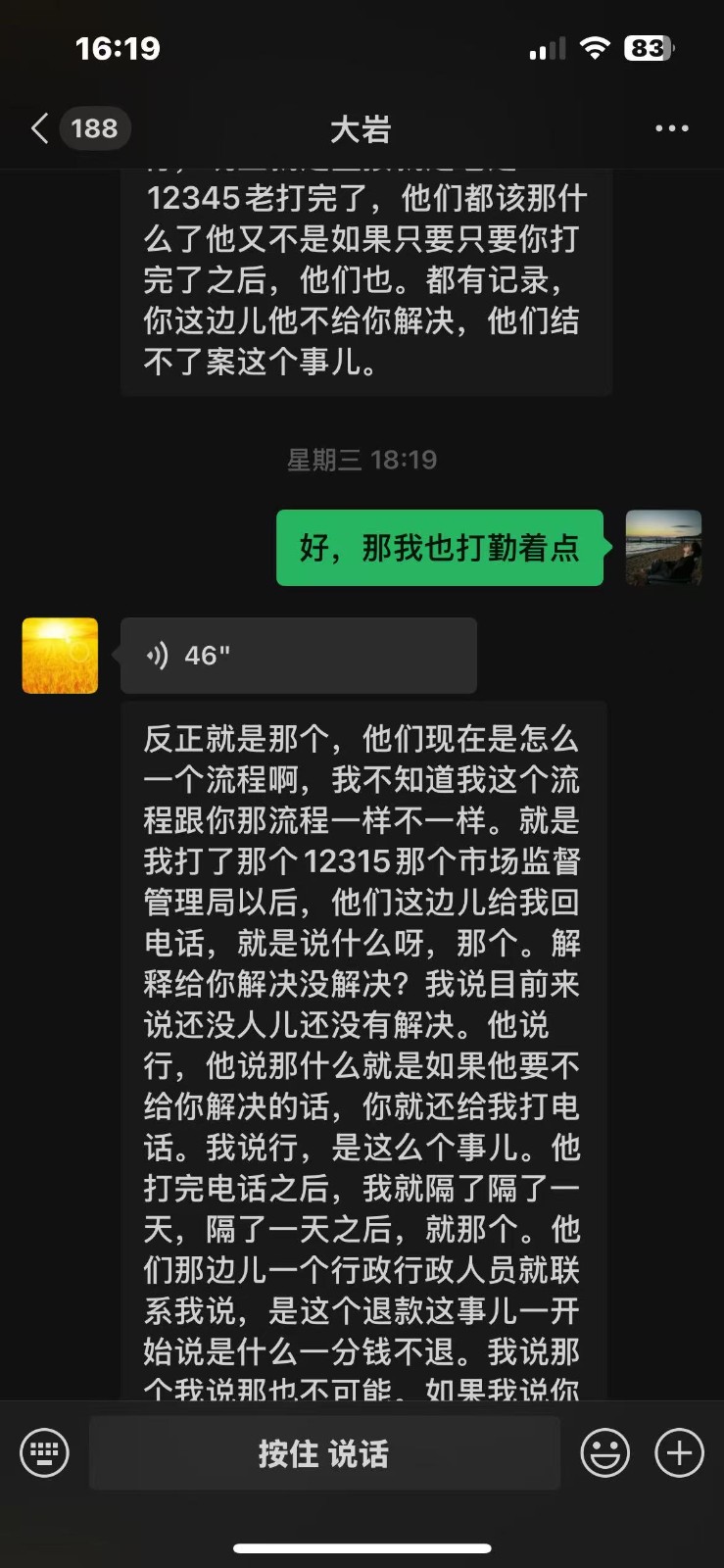This screenshot has height=1568, width=724.
Task: Open 大岩's wheat field profile avatar
Action: click(x=60, y=656)
